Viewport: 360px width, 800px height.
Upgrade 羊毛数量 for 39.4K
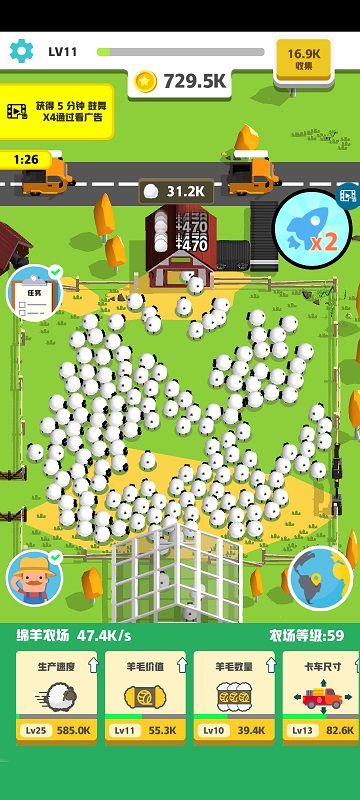[235, 697]
